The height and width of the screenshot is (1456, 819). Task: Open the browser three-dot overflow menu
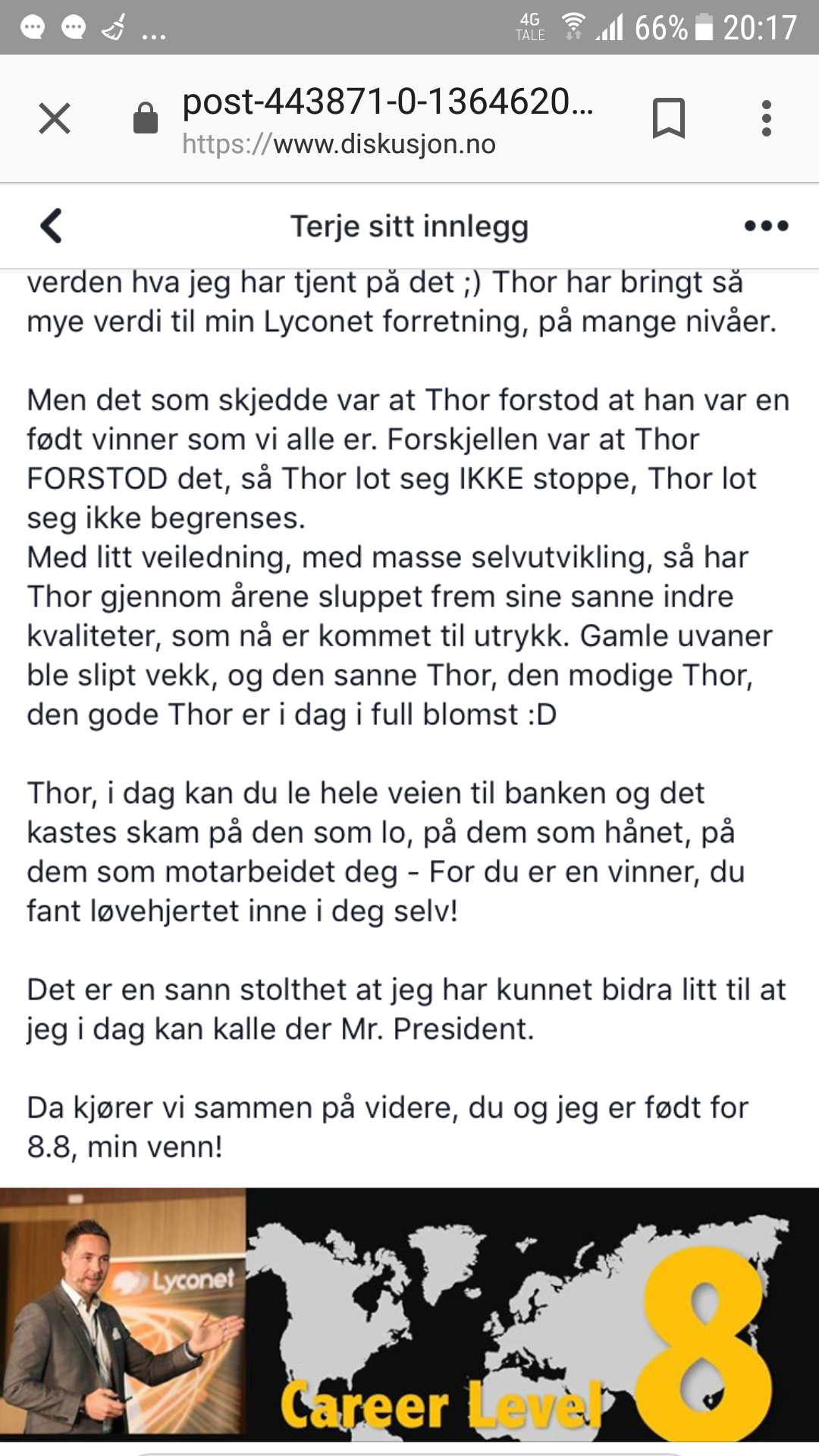coord(767,118)
